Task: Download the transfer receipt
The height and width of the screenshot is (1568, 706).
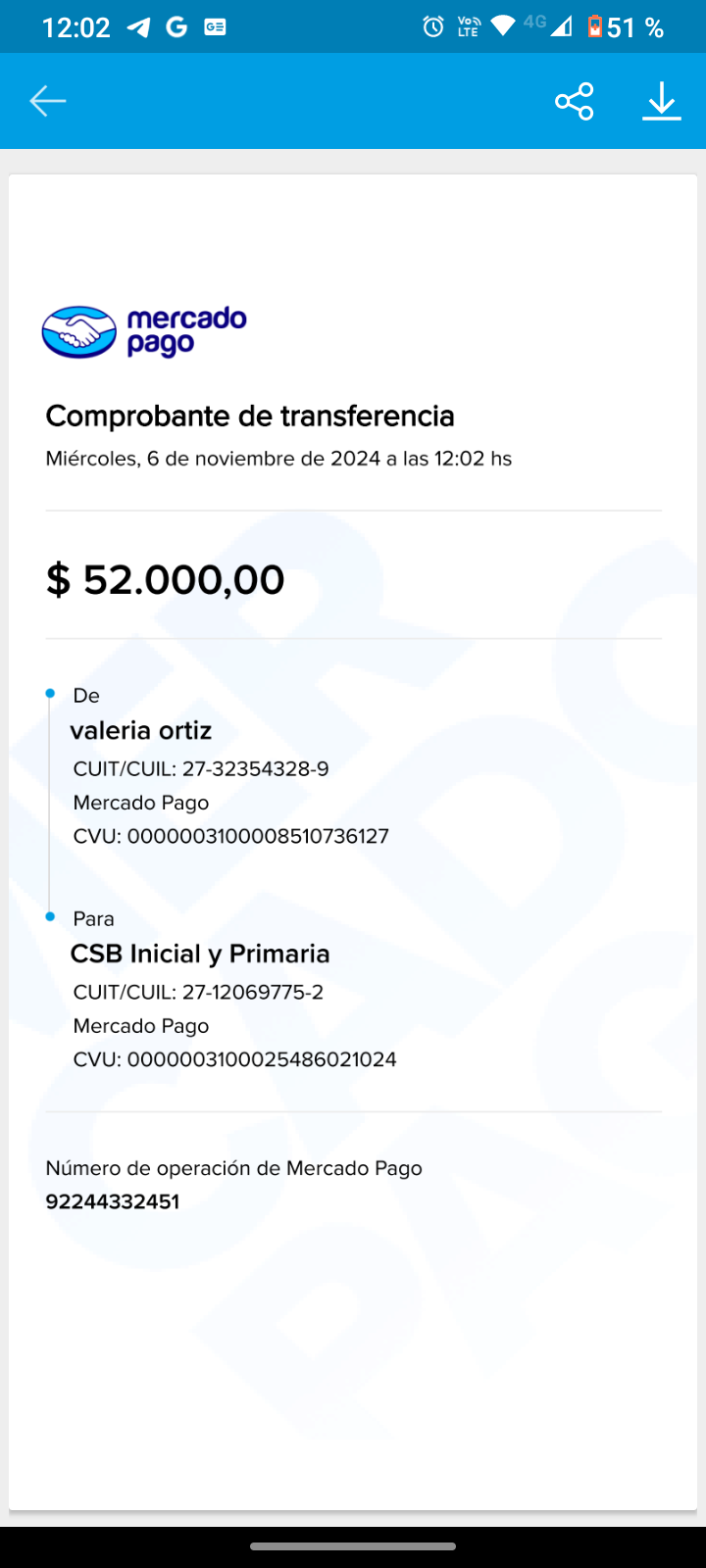Action: click(662, 101)
